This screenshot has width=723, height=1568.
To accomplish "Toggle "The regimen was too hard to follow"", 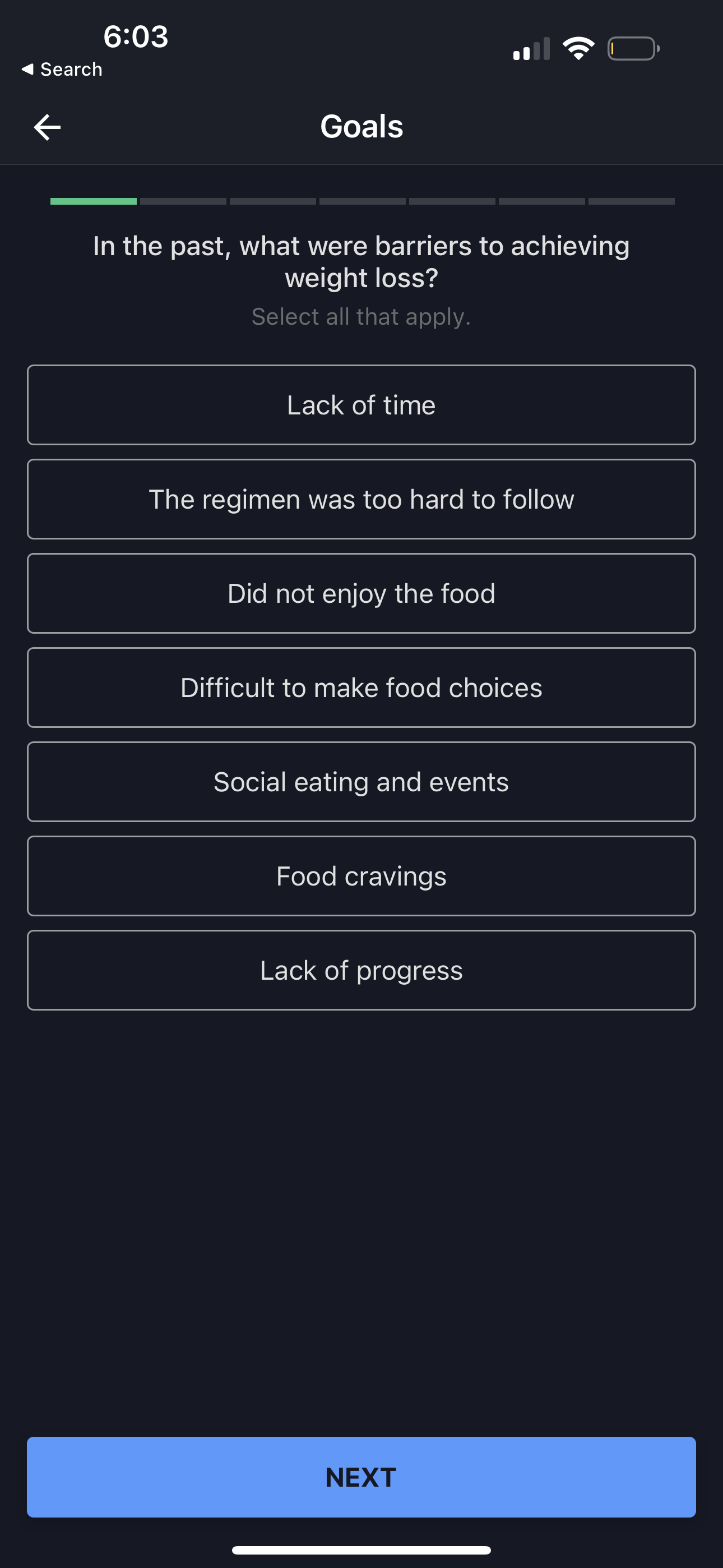I will [361, 499].
